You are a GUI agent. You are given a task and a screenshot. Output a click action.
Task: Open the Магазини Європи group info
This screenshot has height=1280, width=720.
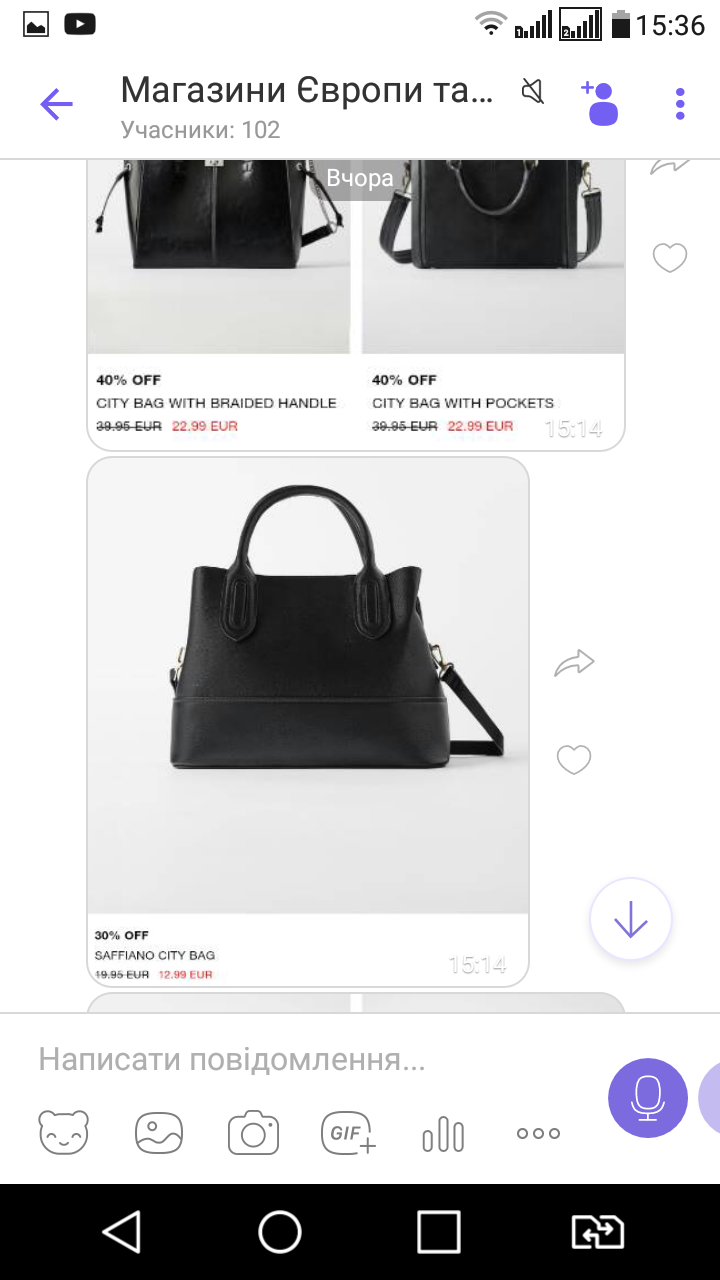[306, 92]
